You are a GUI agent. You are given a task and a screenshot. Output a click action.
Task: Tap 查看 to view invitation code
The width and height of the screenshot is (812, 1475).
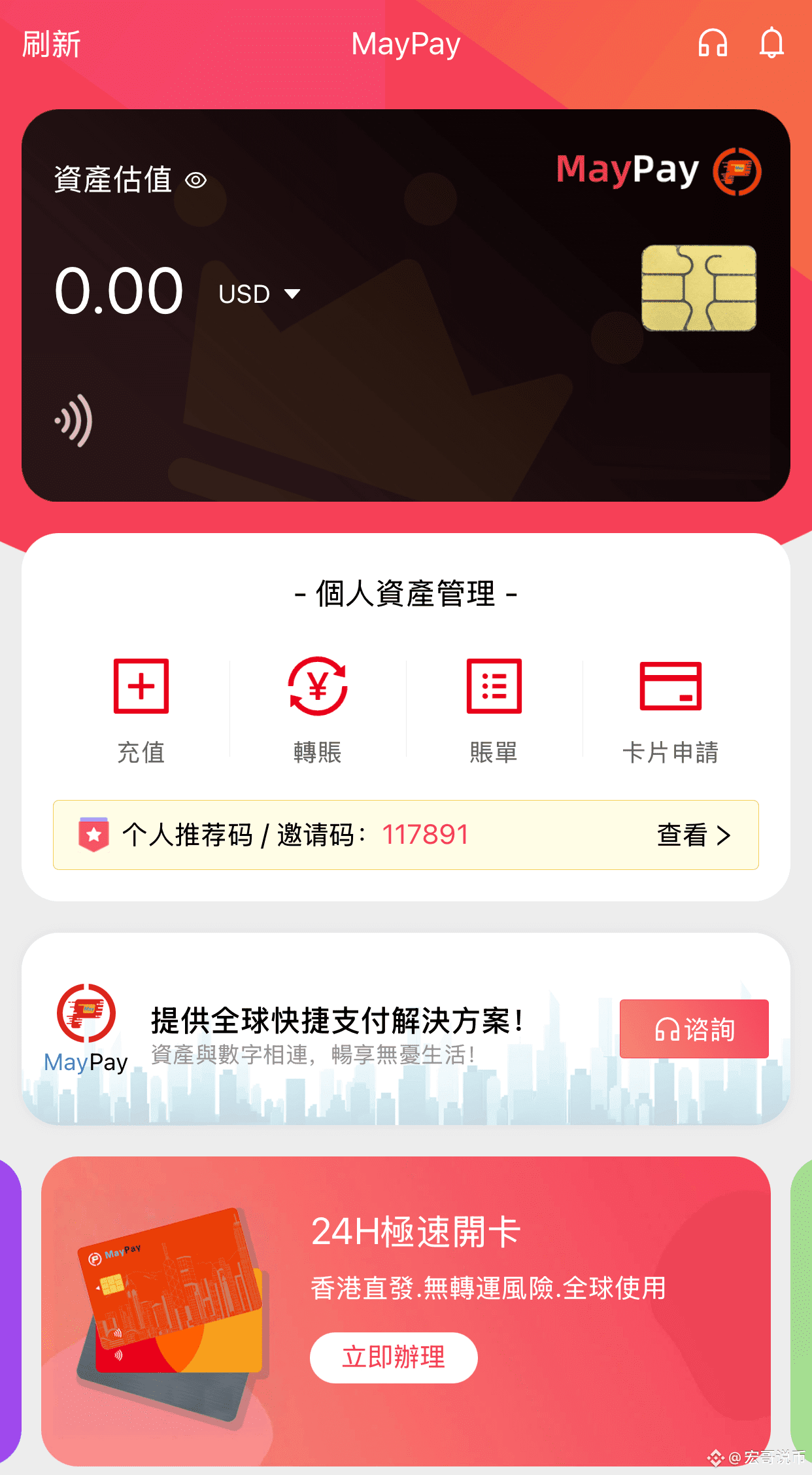coord(693,835)
